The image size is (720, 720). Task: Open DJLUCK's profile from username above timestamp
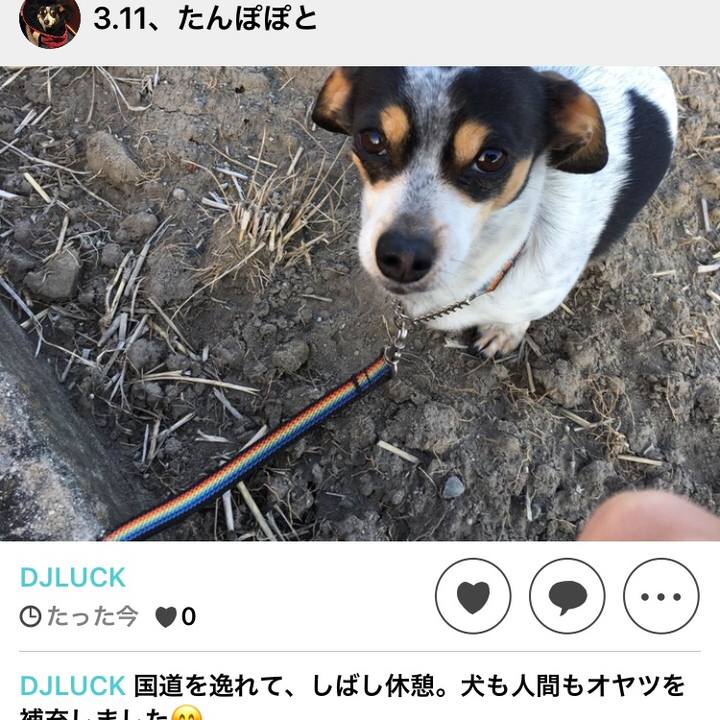click(x=73, y=577)
